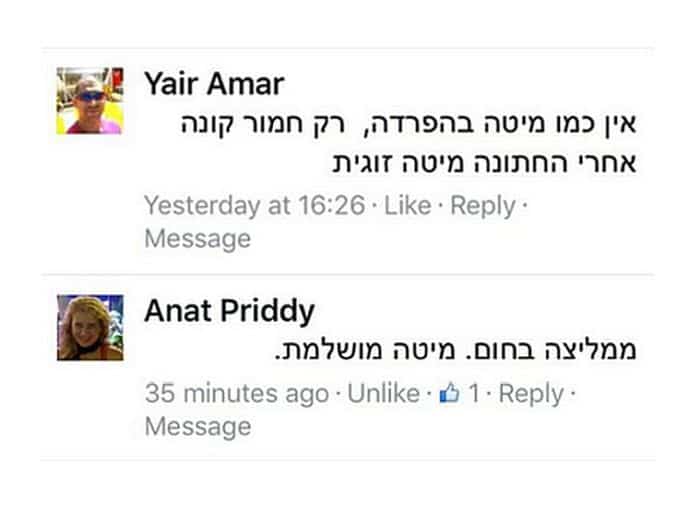Open Yair Amar's profile picture
This screenshot has height=510, width=700.
coord(90,100)
